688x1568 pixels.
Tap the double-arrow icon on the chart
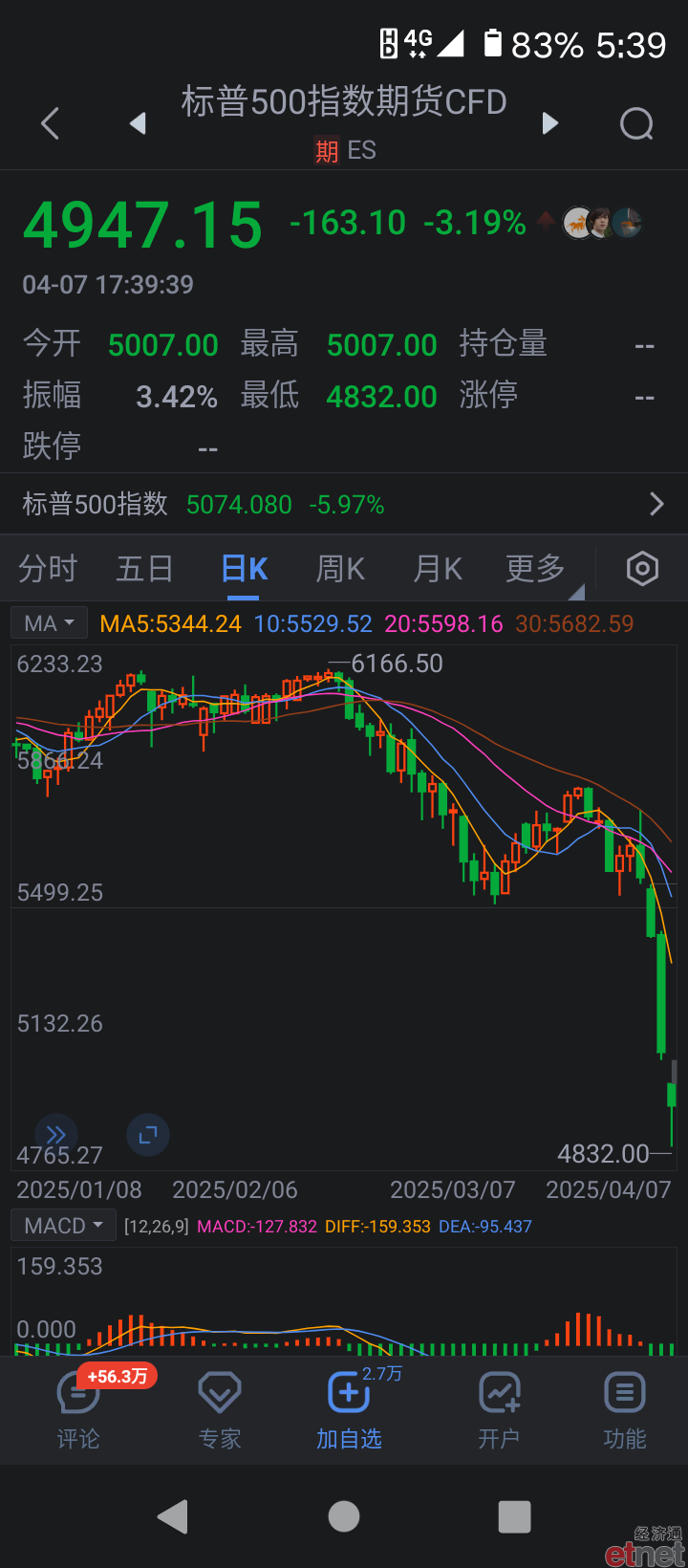pos(55,1135)
